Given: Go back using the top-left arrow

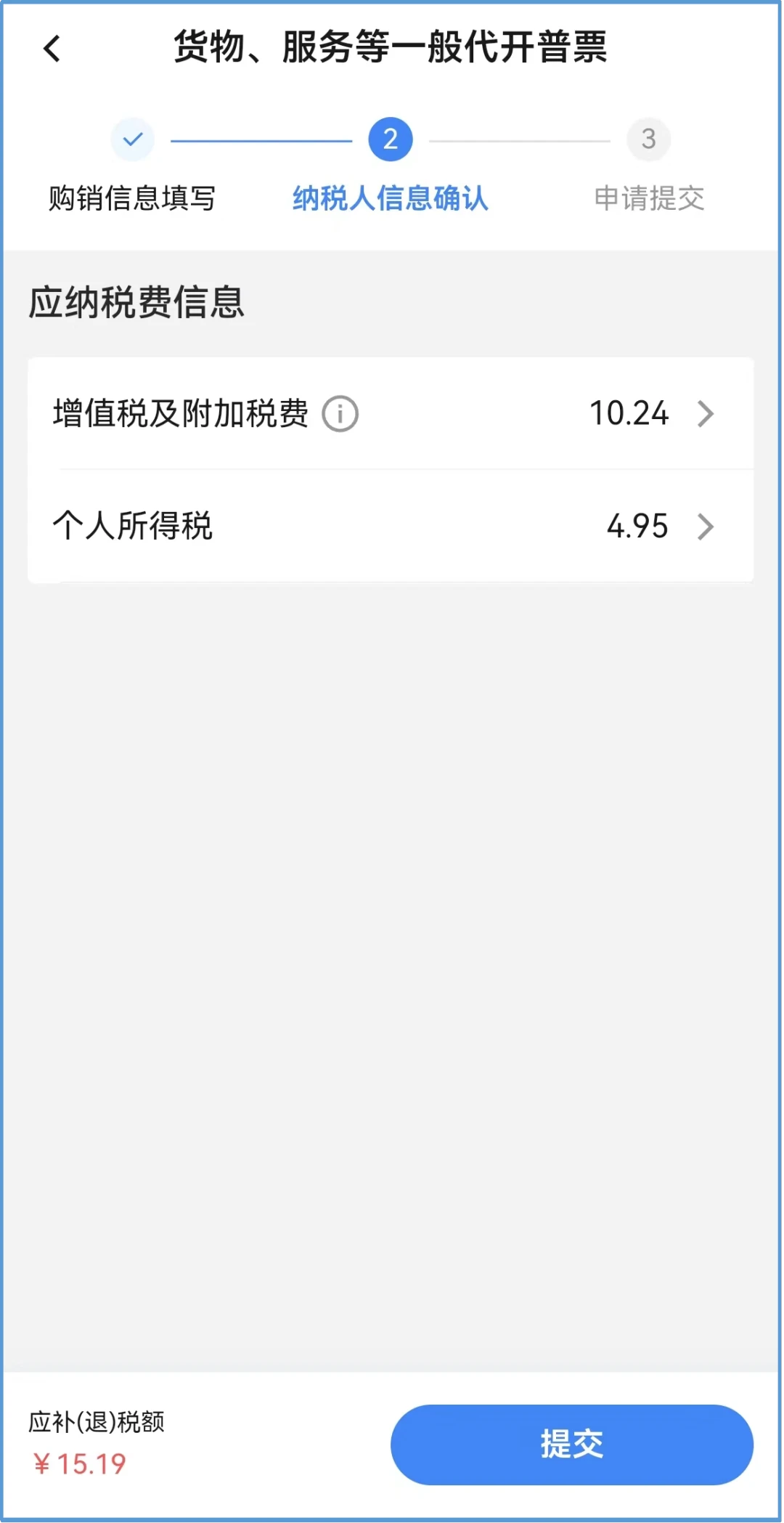Looking at the screenshot, I should click(x=52, y=49).
